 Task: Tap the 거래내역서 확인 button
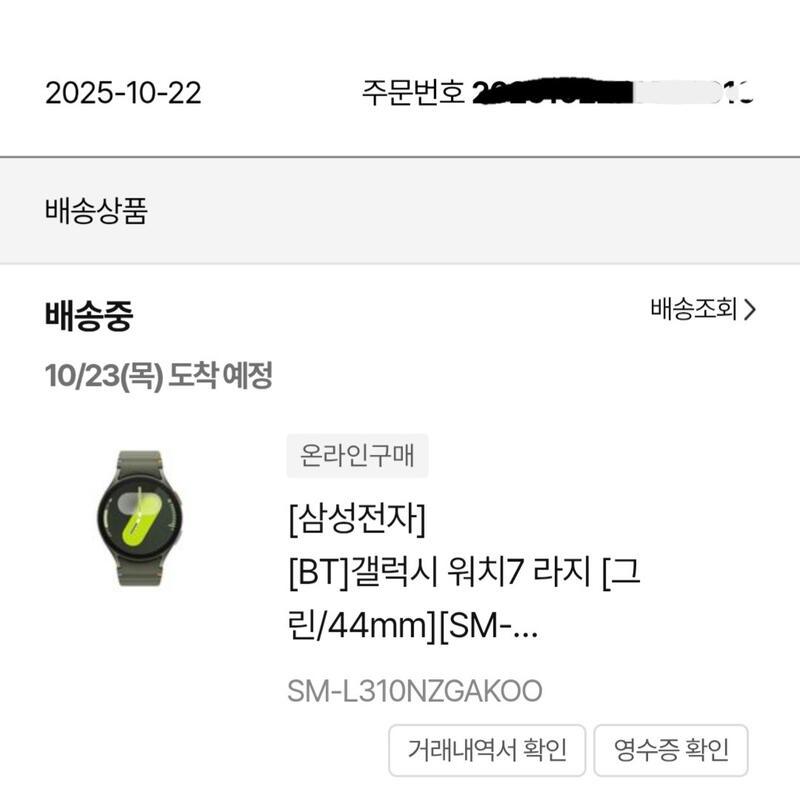pyautogui.click(x=487, y=749)
